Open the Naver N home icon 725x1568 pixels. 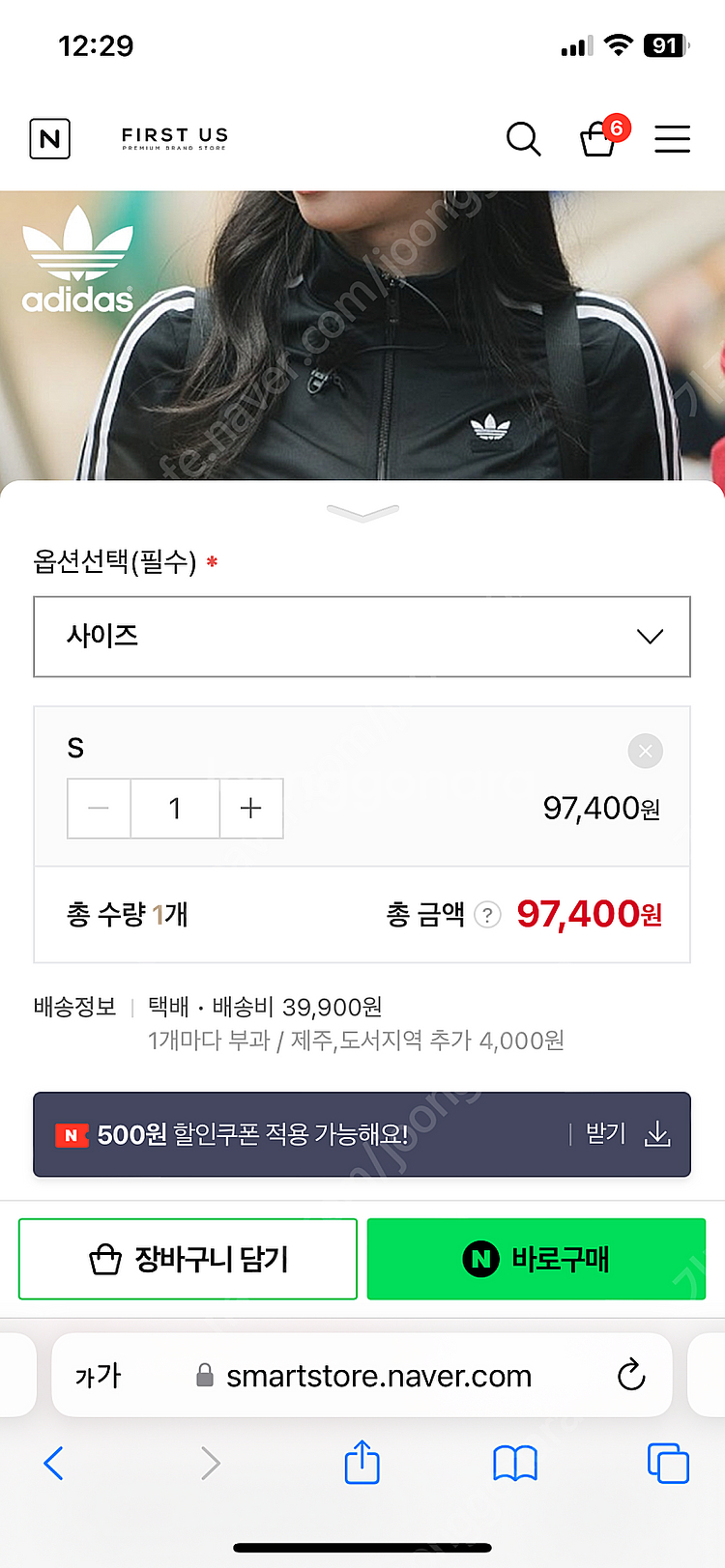tap(49, 139)
